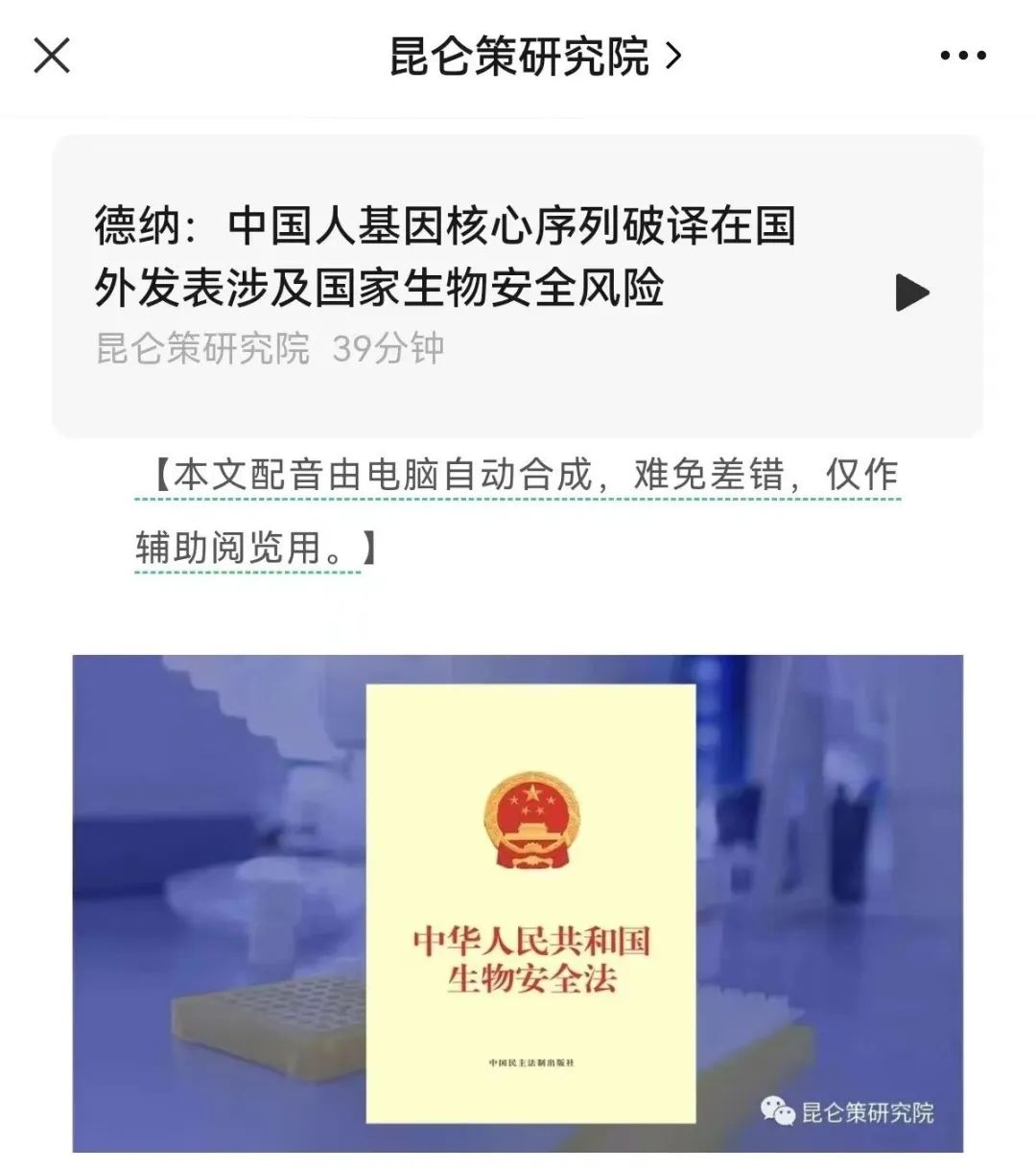Open the 昆仑策研究院 account page

click(x=534, y=57)
